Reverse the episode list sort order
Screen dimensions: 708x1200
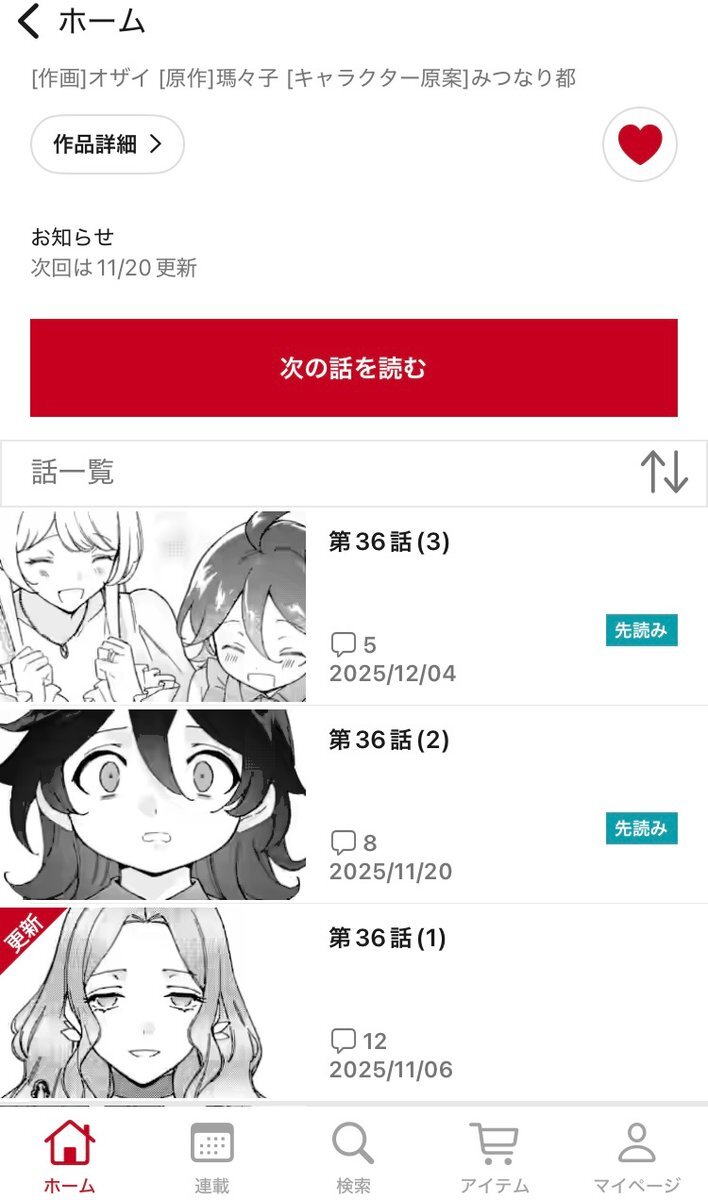[664, 472]
